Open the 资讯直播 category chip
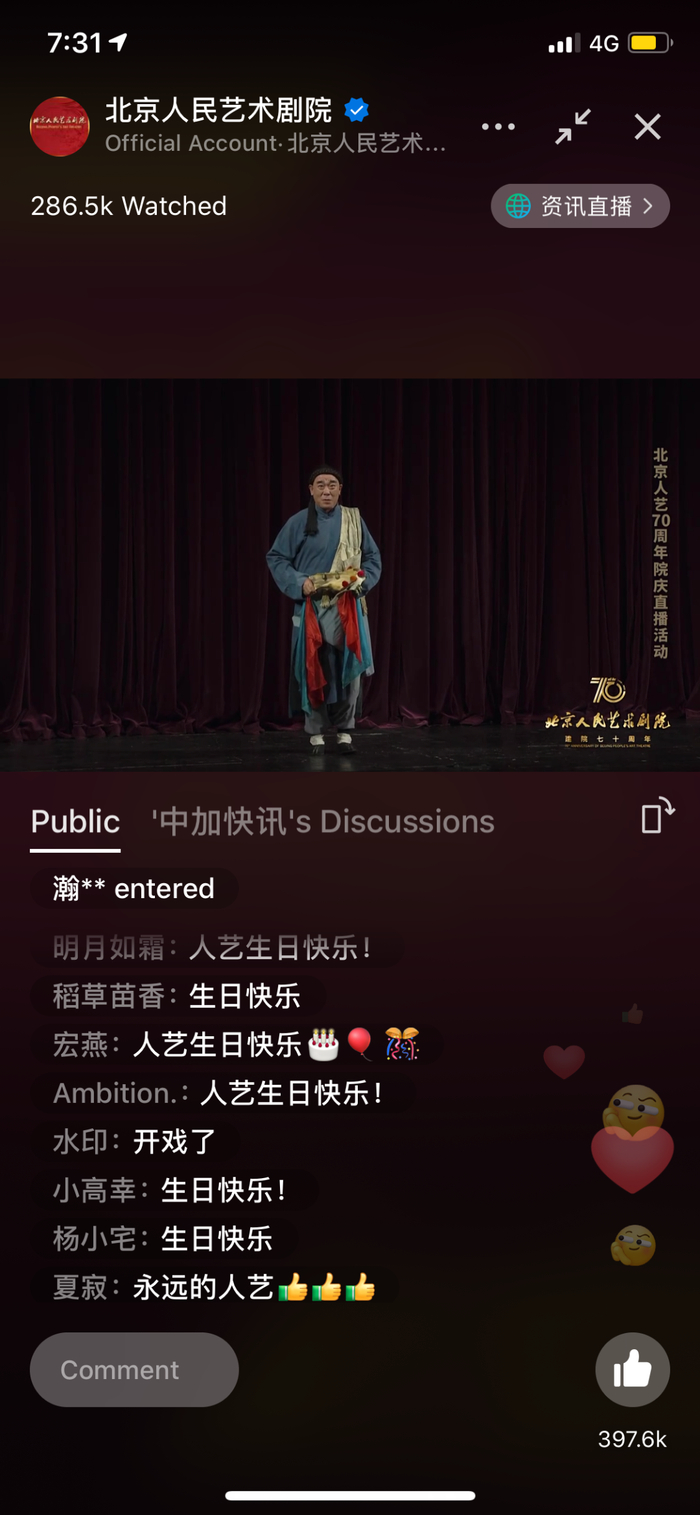The height and width of the screenshot is (1515, 700). pos(580,206)
